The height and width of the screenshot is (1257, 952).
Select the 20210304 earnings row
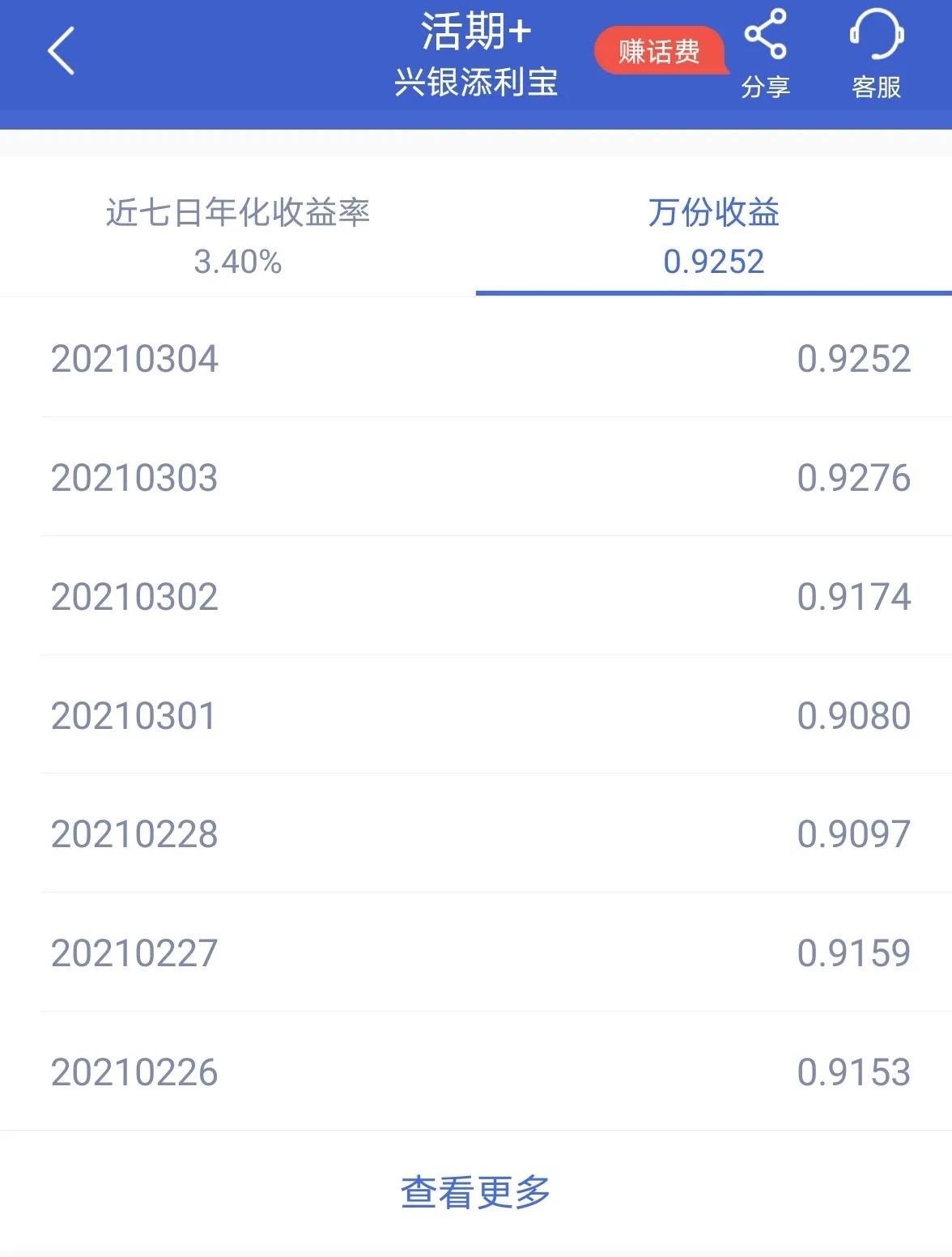tap(476, 359)
